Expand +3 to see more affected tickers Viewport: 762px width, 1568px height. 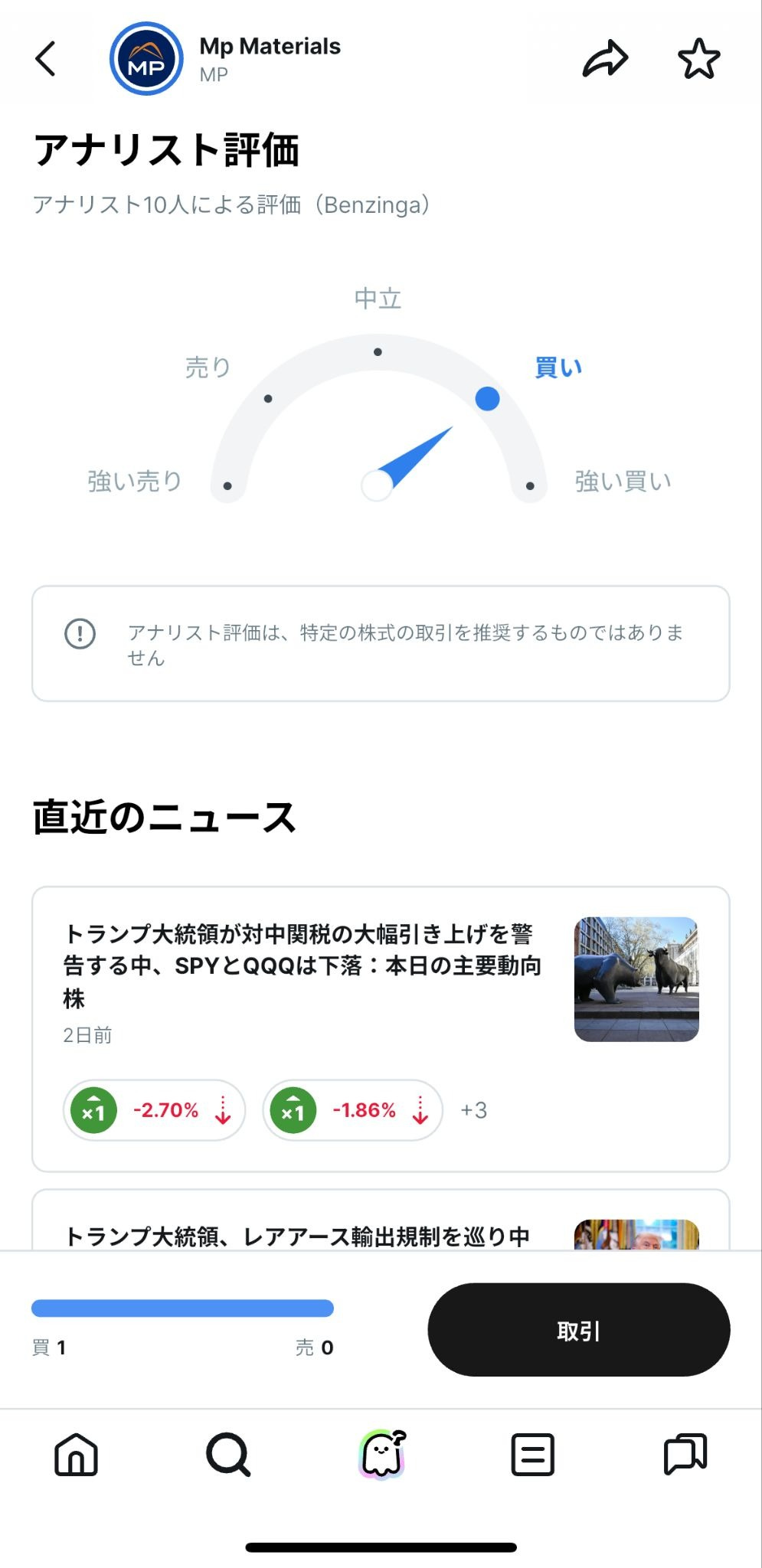pos(473,1109)
